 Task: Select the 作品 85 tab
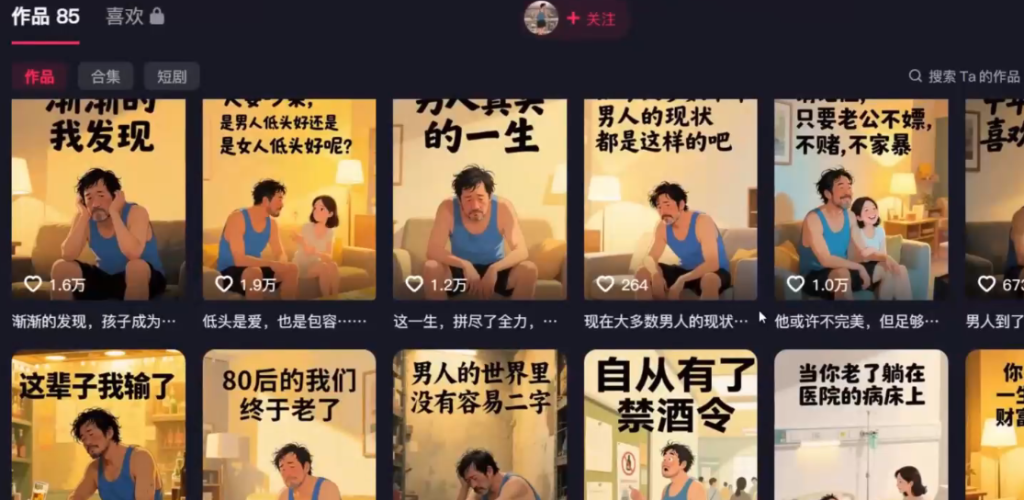(45, 17)
